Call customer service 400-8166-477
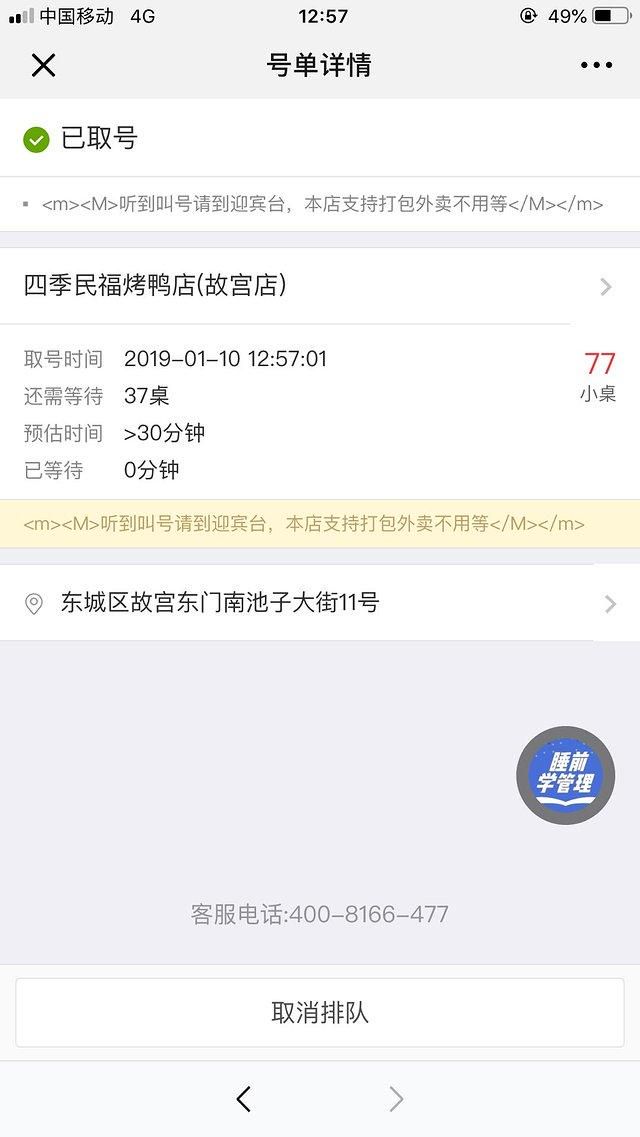This screenshot has height=1137, width=640. point(320,914)
